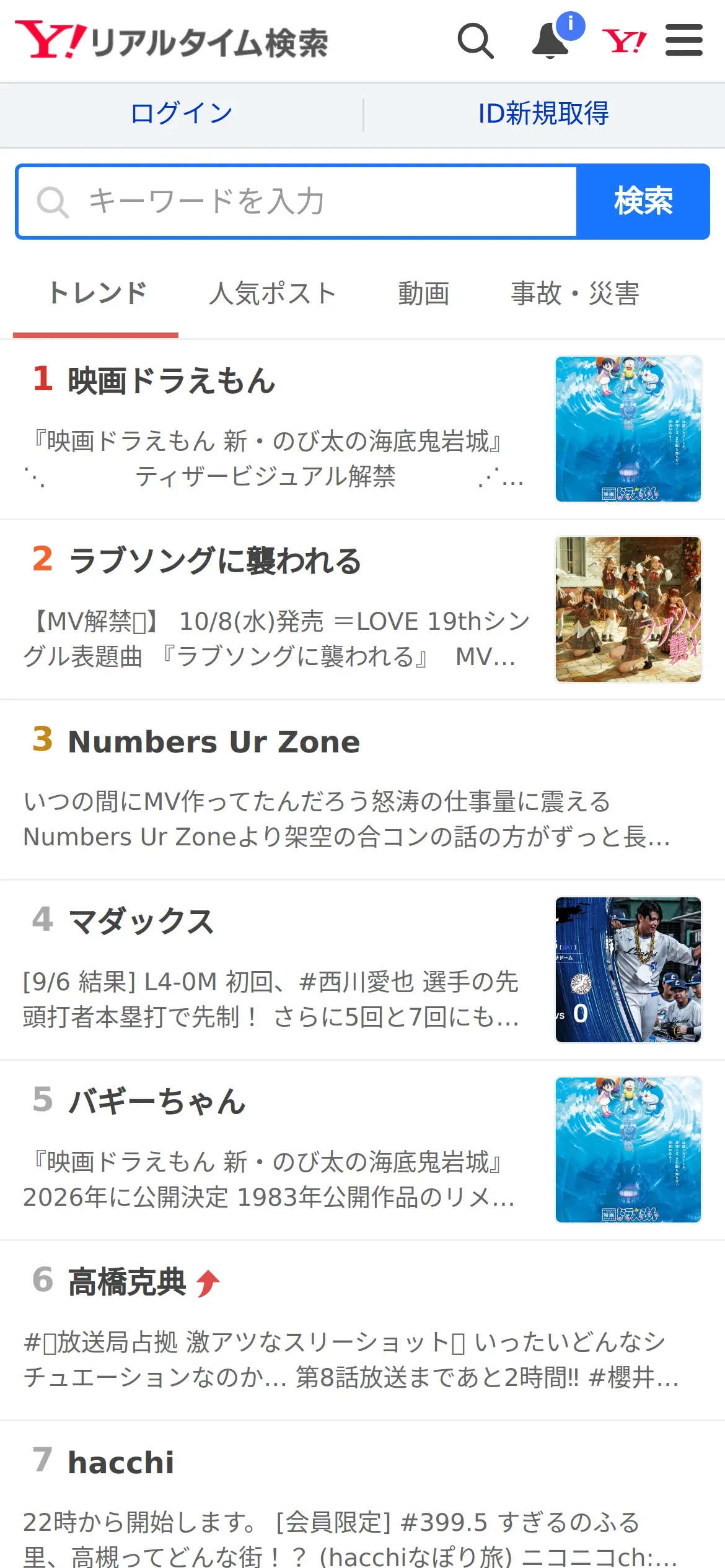This screenshot has height=1568, width=725.
Task: Open the Yahoo! リアルタイム検索 logo home link
Action: click(172, 41)
